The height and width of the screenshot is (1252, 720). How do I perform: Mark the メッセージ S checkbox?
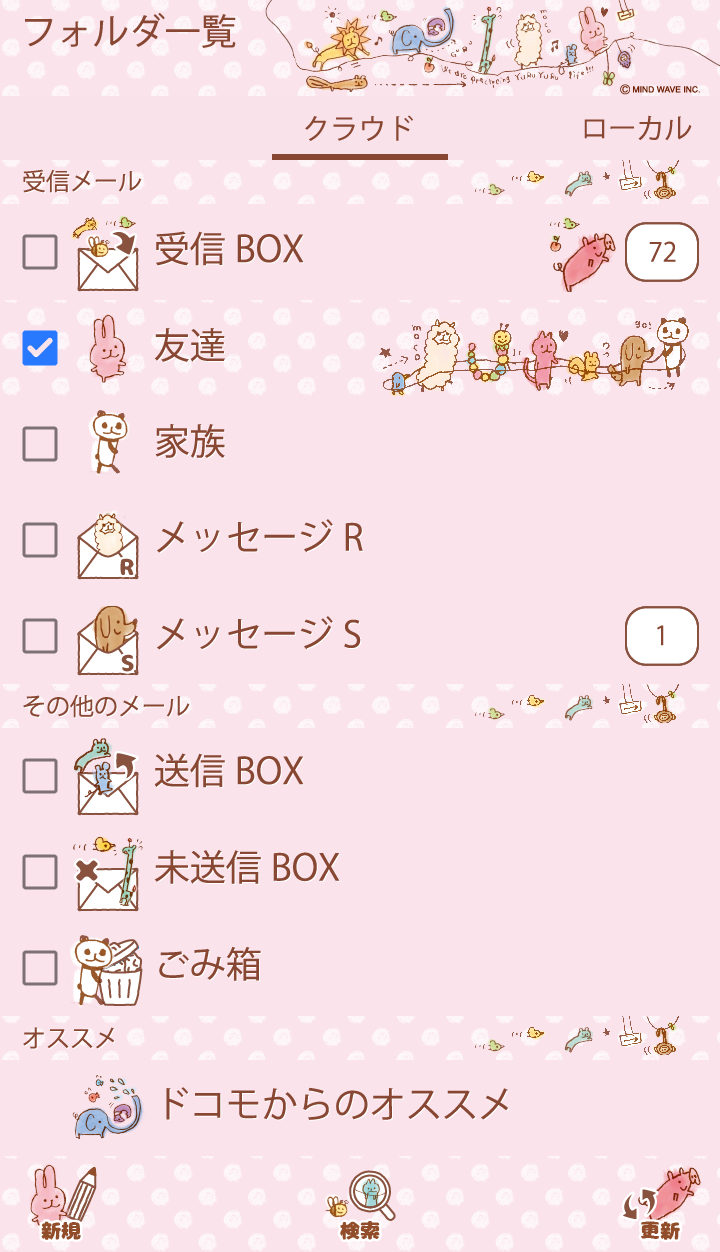[x=40, y=636]
